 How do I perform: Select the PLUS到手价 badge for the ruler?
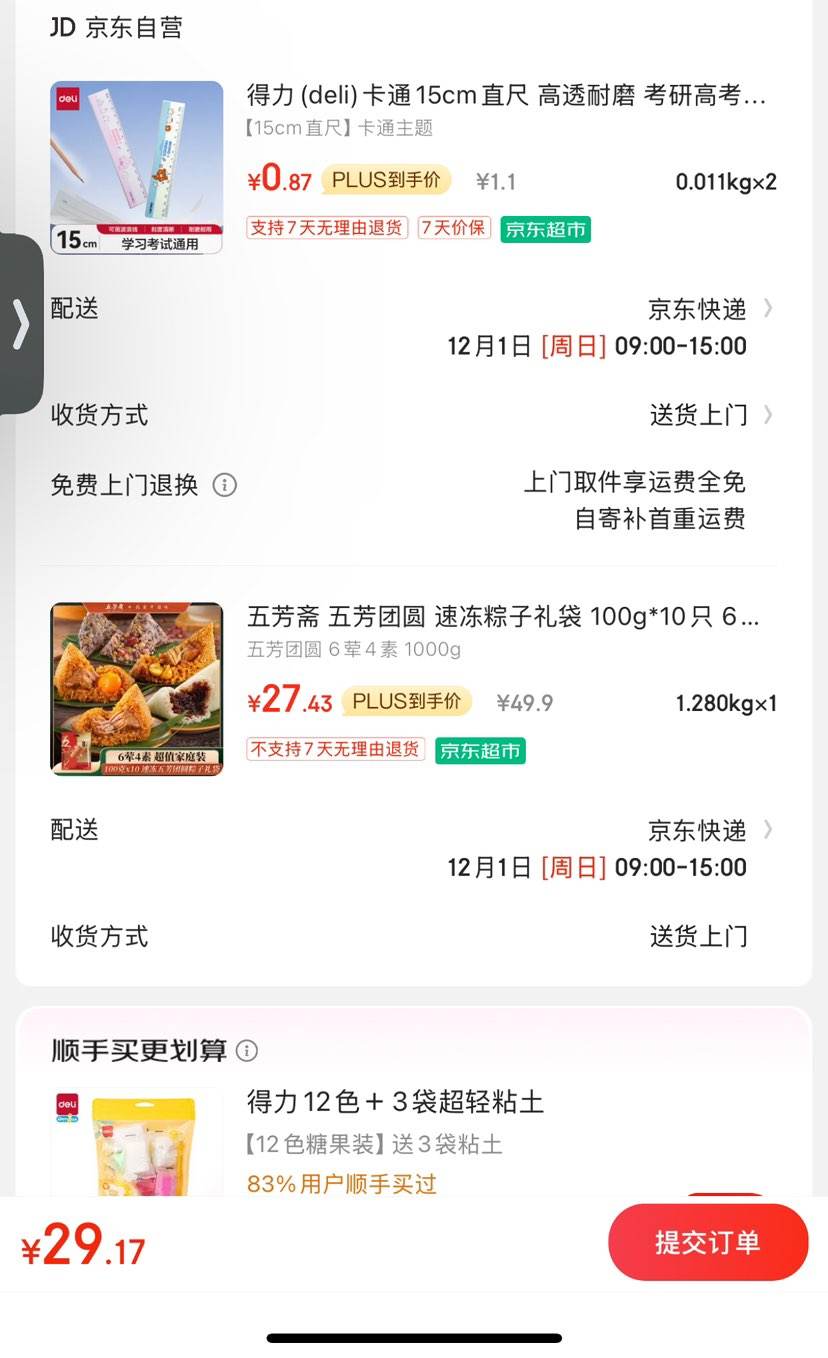(x=385, y=180)
